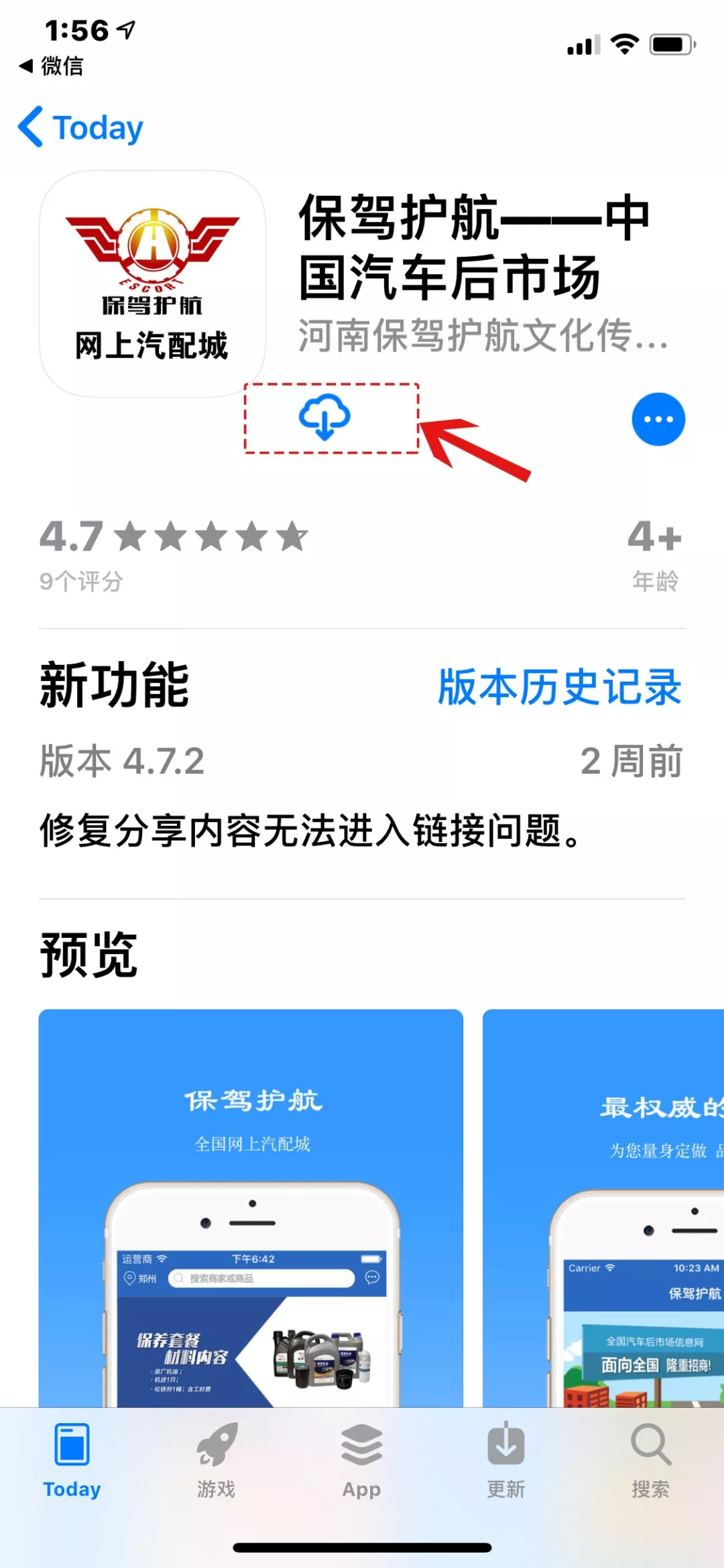Return to WeChat via status bar link
The image size is (724, 1568).
point(52,66)
